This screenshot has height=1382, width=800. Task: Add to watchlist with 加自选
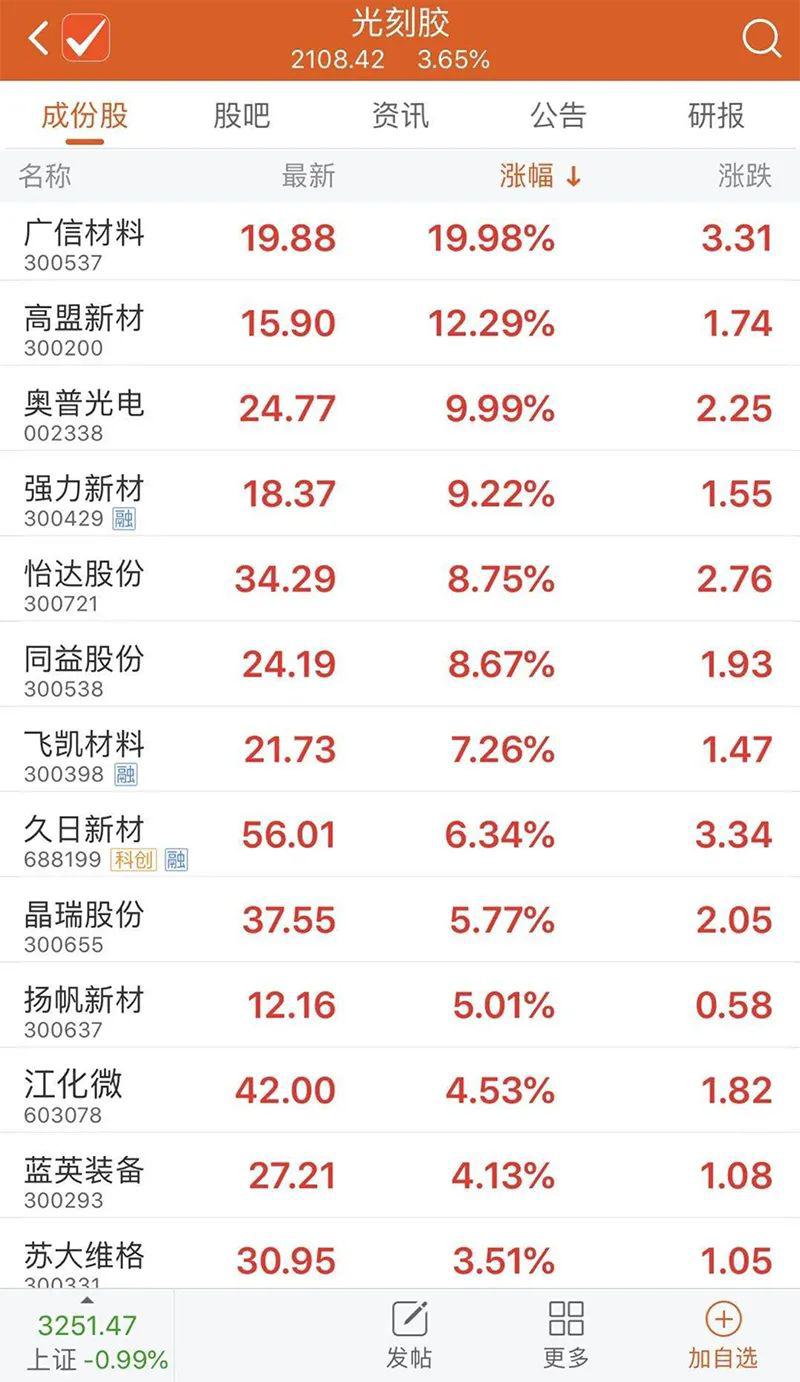pyautogui.click(x=723, y=1335)
